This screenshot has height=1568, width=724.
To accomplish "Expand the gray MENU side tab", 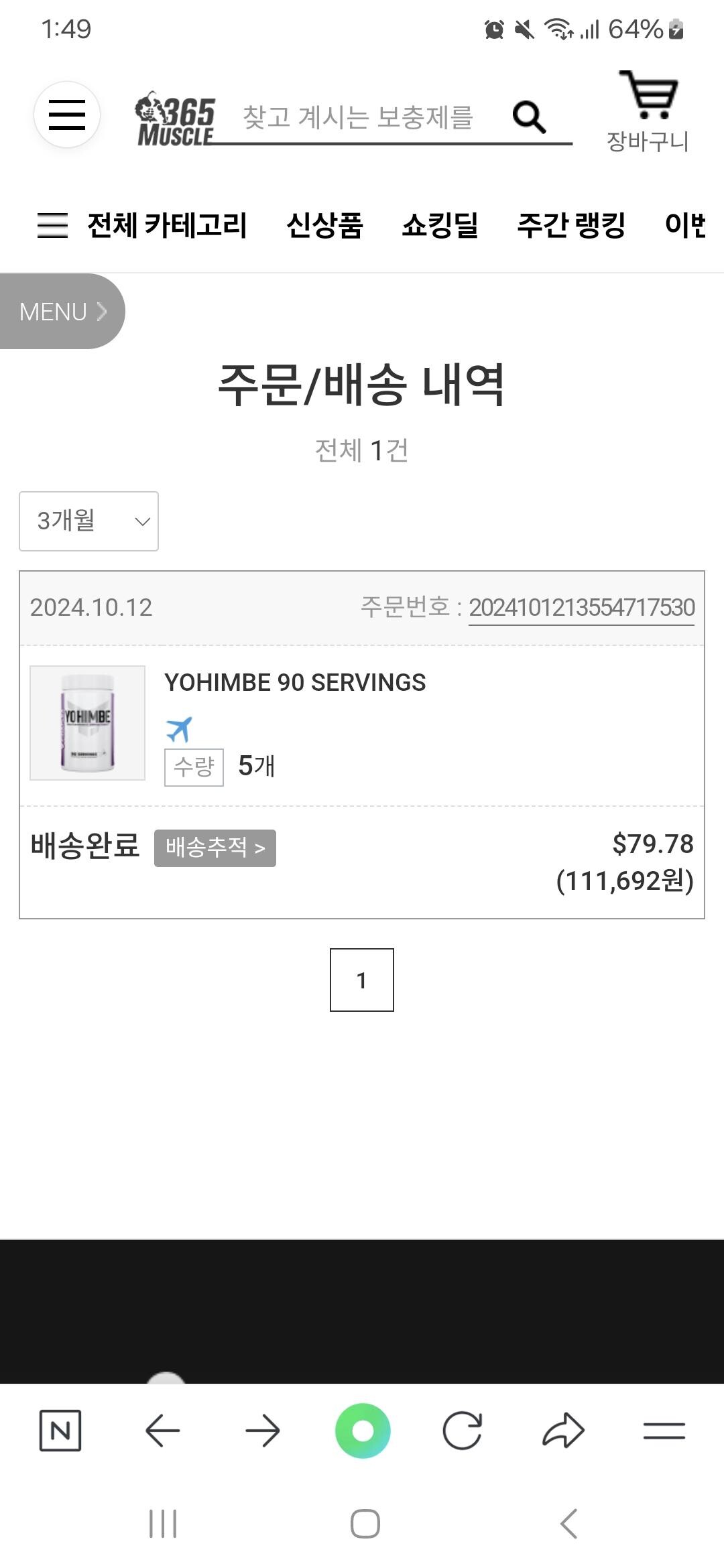I will click(62, 311).
